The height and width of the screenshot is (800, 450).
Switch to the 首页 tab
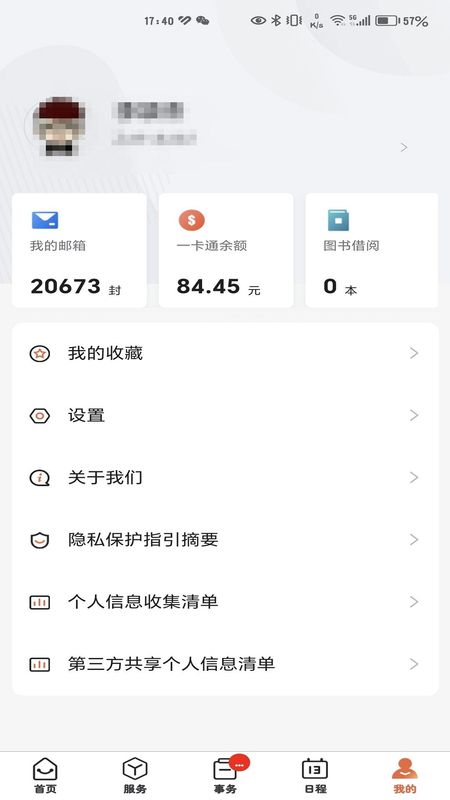(45, 776)
